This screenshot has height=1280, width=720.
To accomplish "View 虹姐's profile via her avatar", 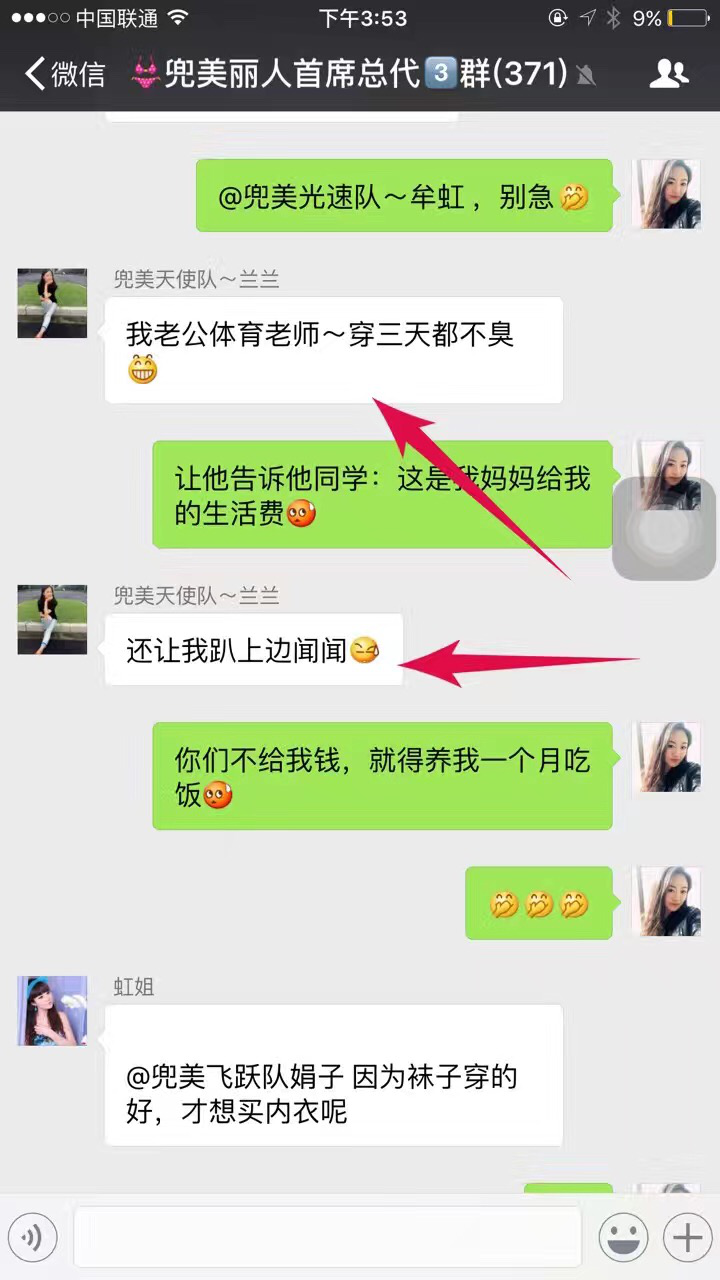I will pos(52,1010).
